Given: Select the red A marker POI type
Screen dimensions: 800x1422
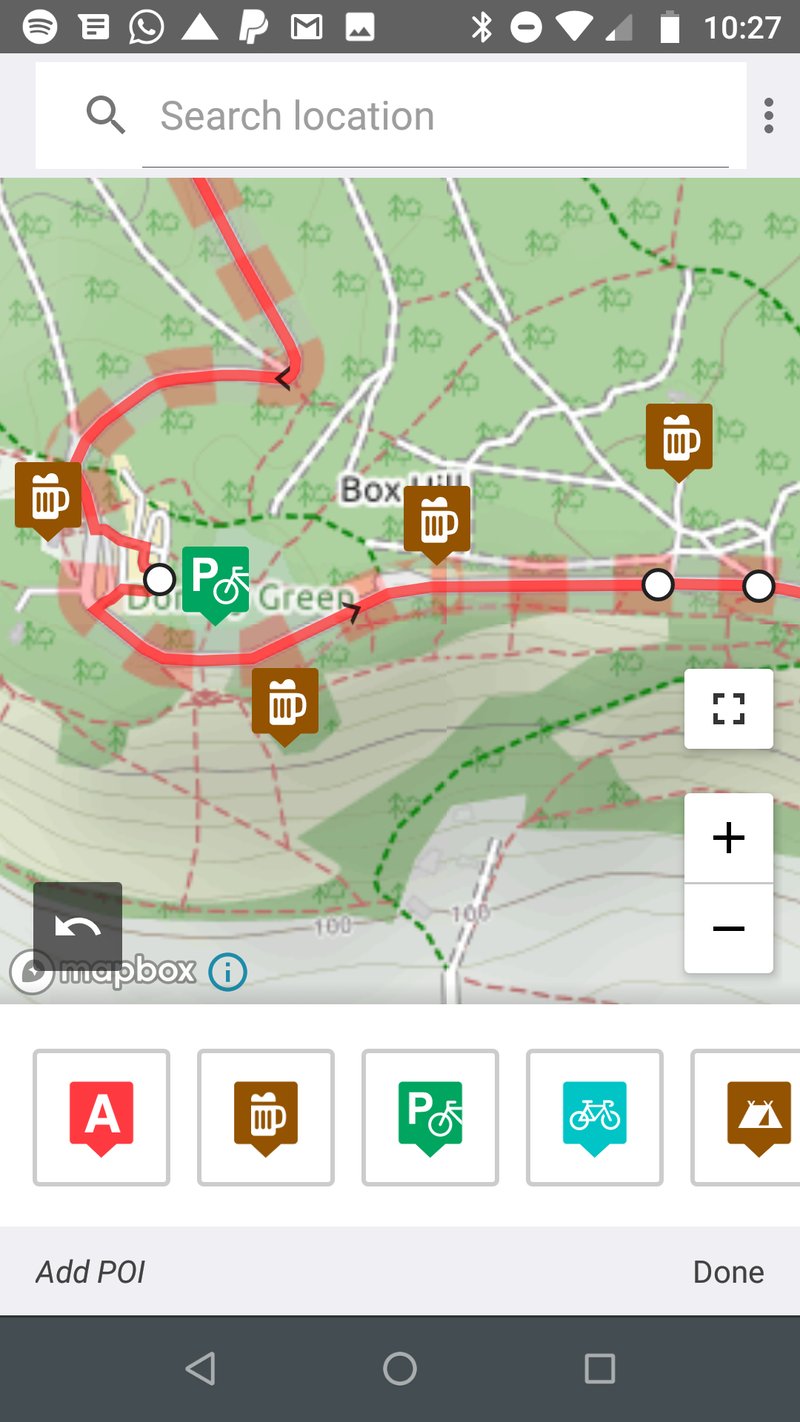Looking at the screenshot, I should pyautogui.click(x=101, y=1117).
